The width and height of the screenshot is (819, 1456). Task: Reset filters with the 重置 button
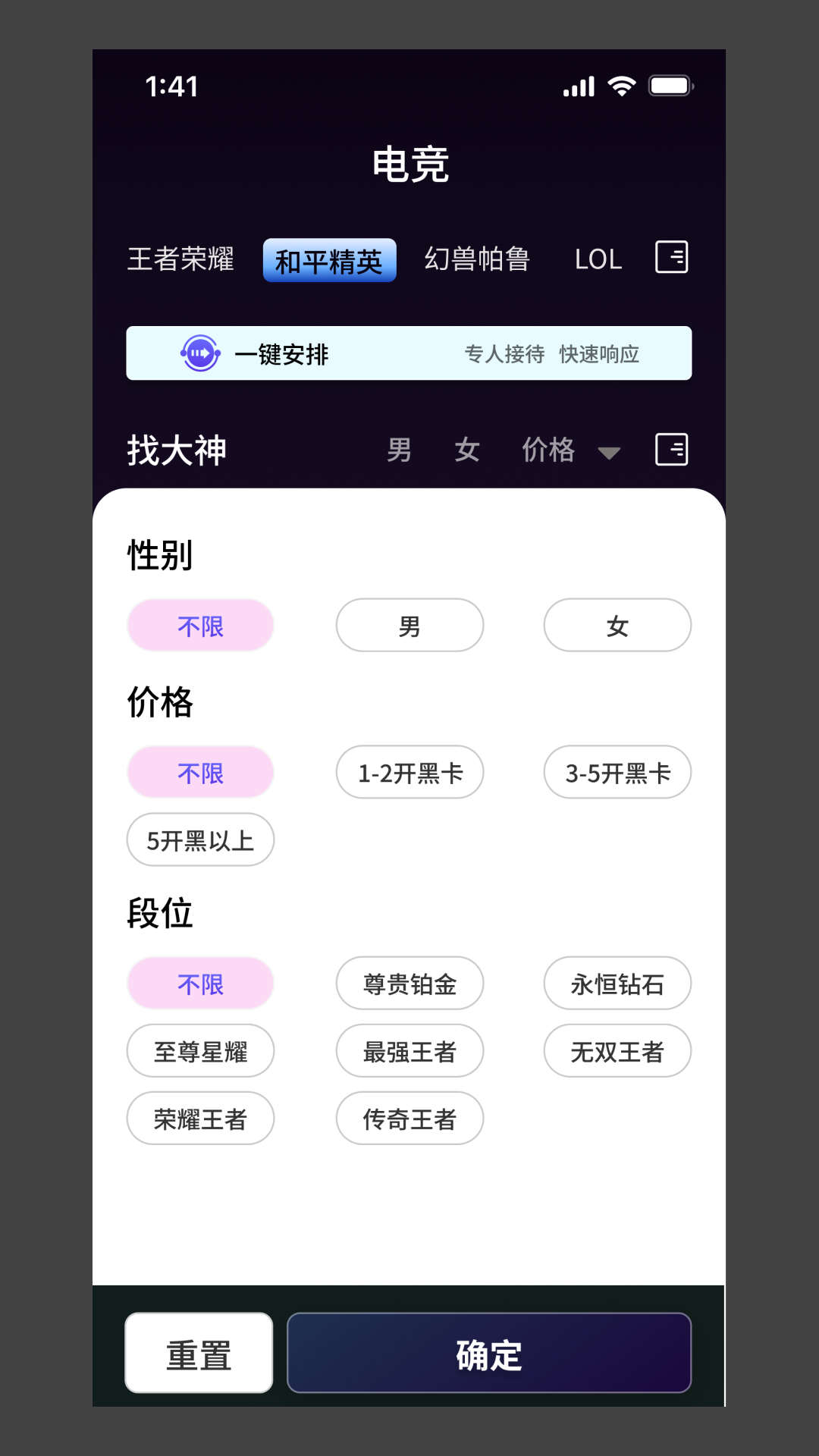tap(199, 1354)
